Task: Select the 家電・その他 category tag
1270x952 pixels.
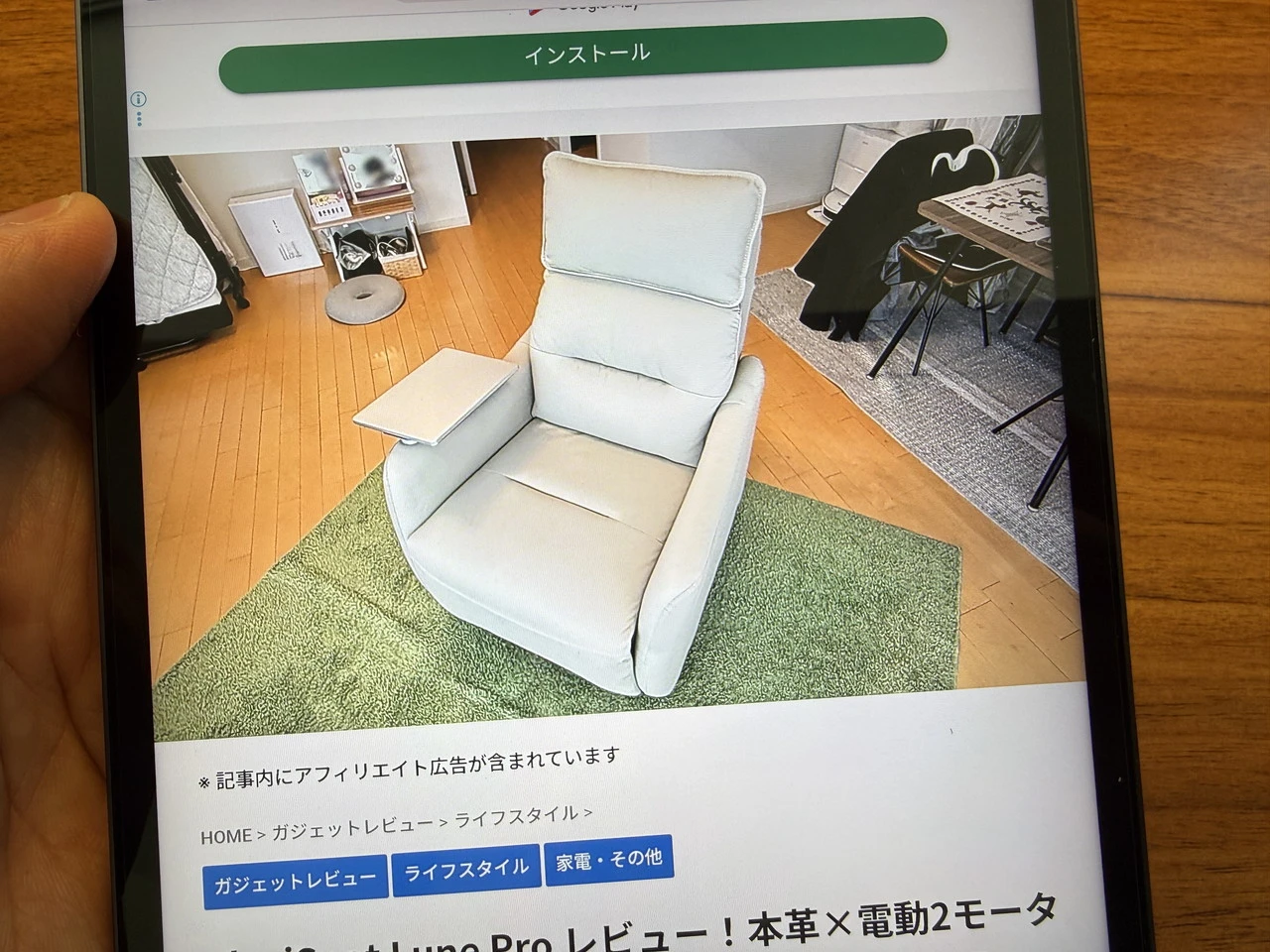Action: [x=608, y=859]
